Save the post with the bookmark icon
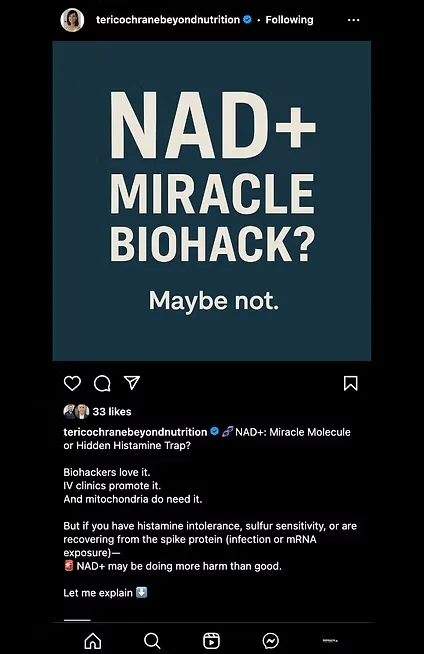Image resolution: width=424 pixels, height=654 pixels. point(351,383)
